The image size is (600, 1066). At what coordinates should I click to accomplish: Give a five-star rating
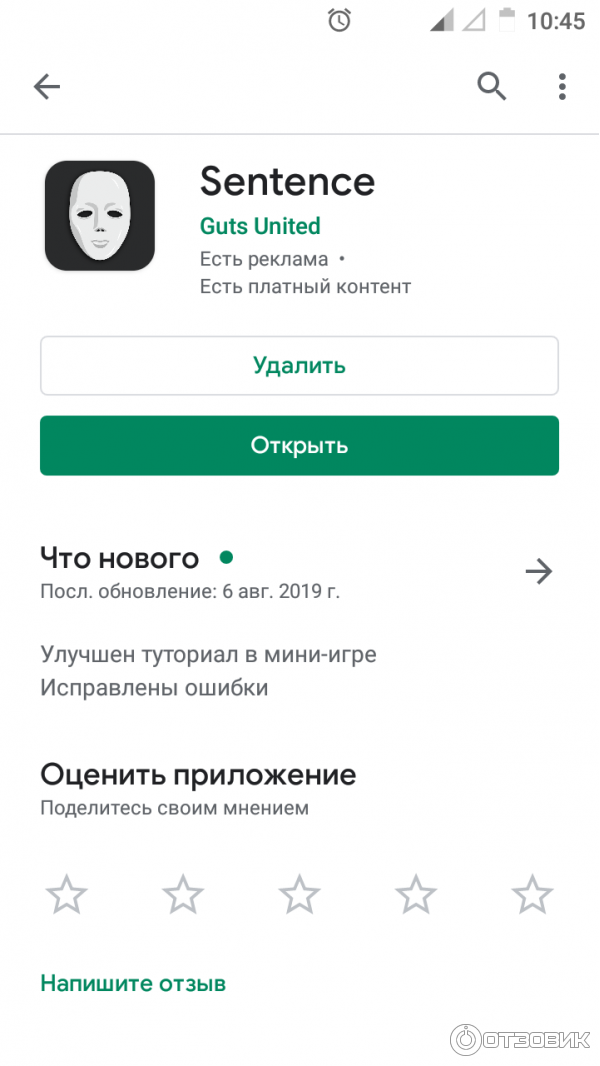[x=531, y=893]
